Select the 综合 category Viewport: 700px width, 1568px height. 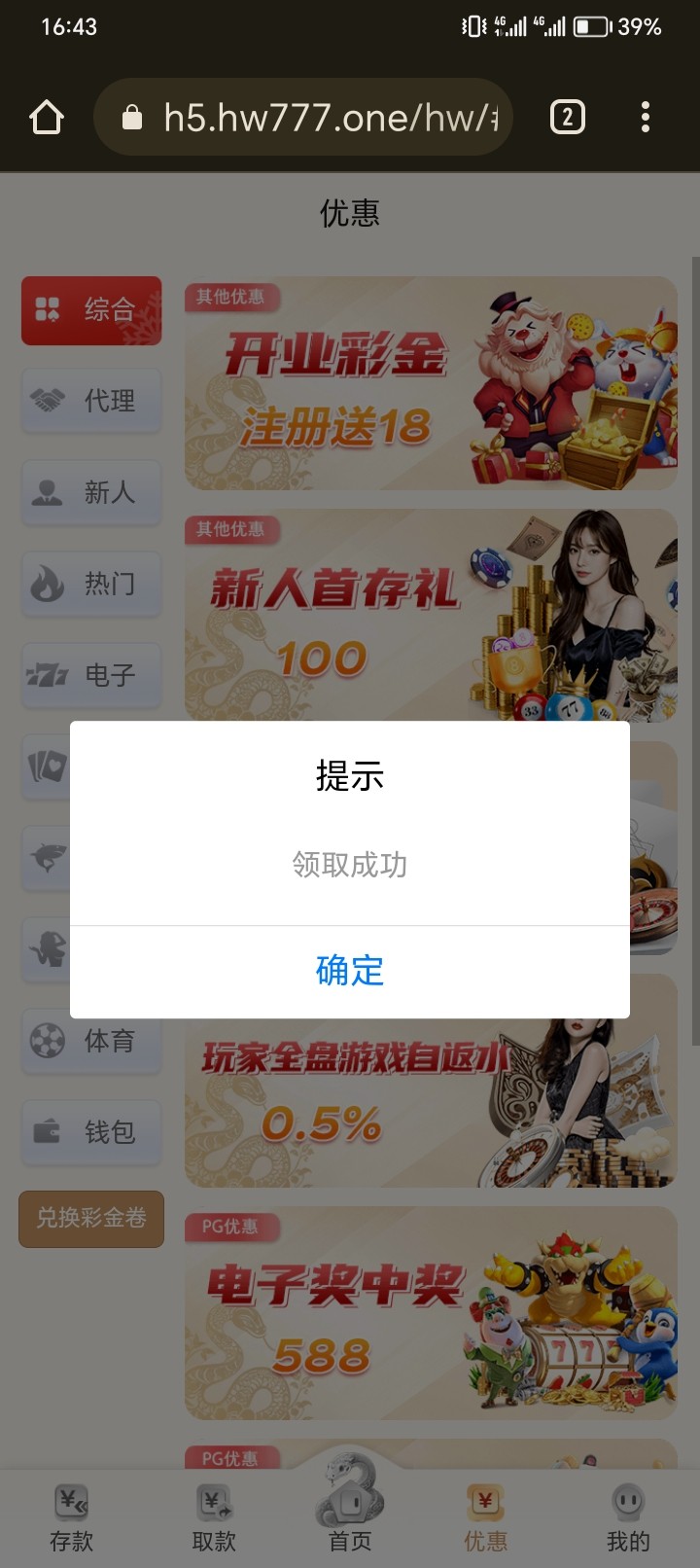point(91,310)
